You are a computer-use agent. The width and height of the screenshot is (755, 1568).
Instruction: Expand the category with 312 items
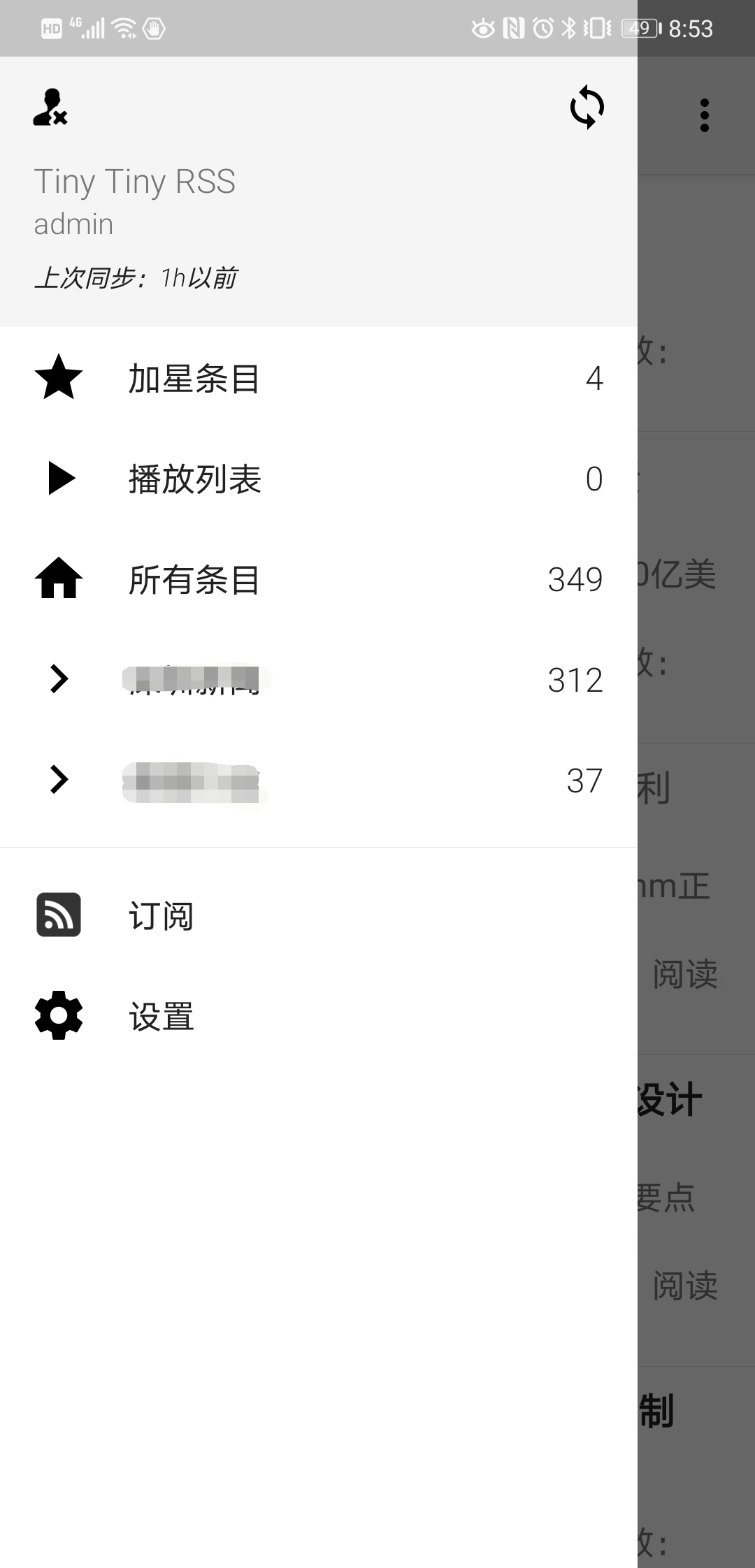click(x=59, y=679)
